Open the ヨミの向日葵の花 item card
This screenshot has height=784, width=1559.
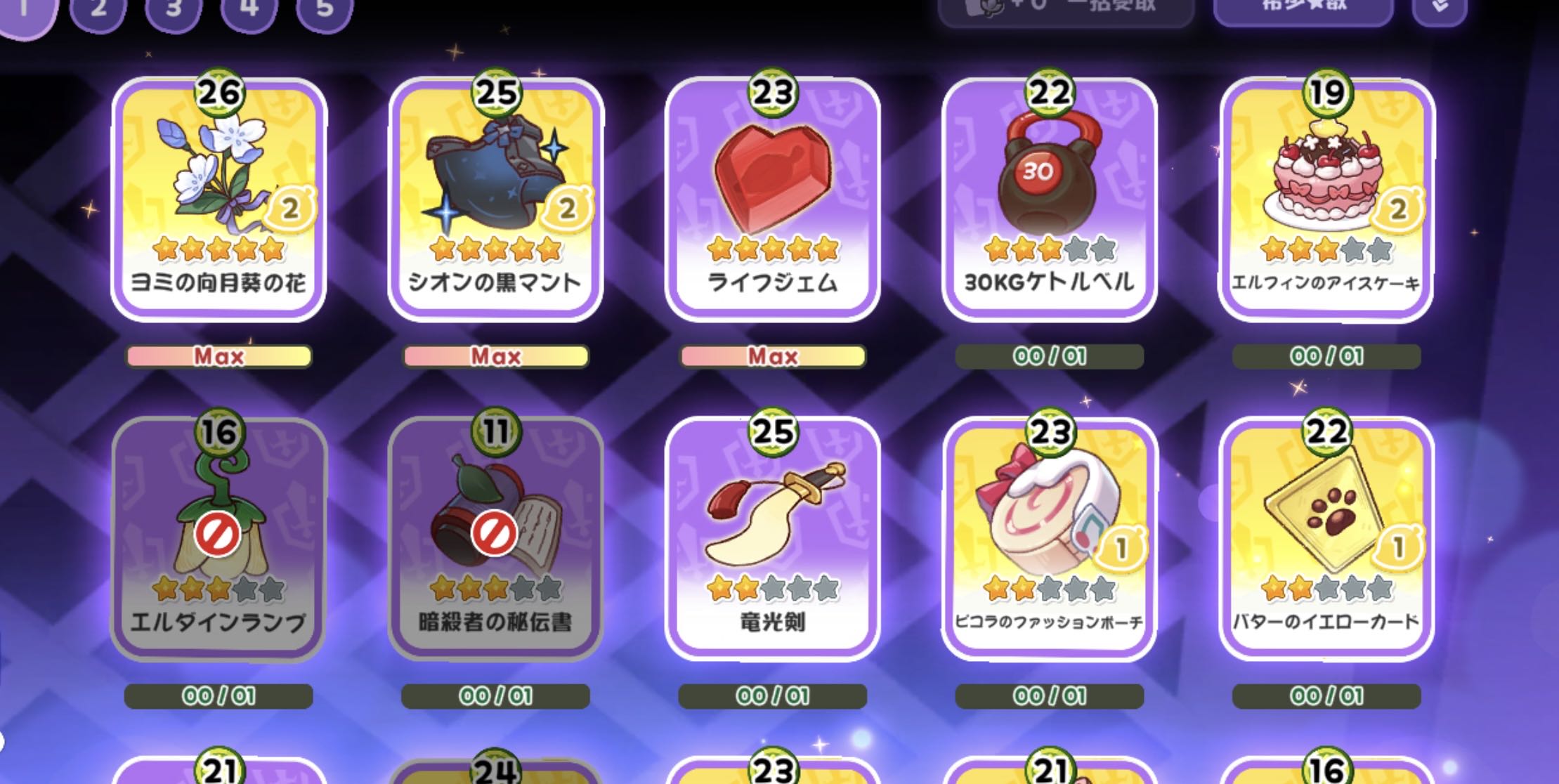click(218, 200)
